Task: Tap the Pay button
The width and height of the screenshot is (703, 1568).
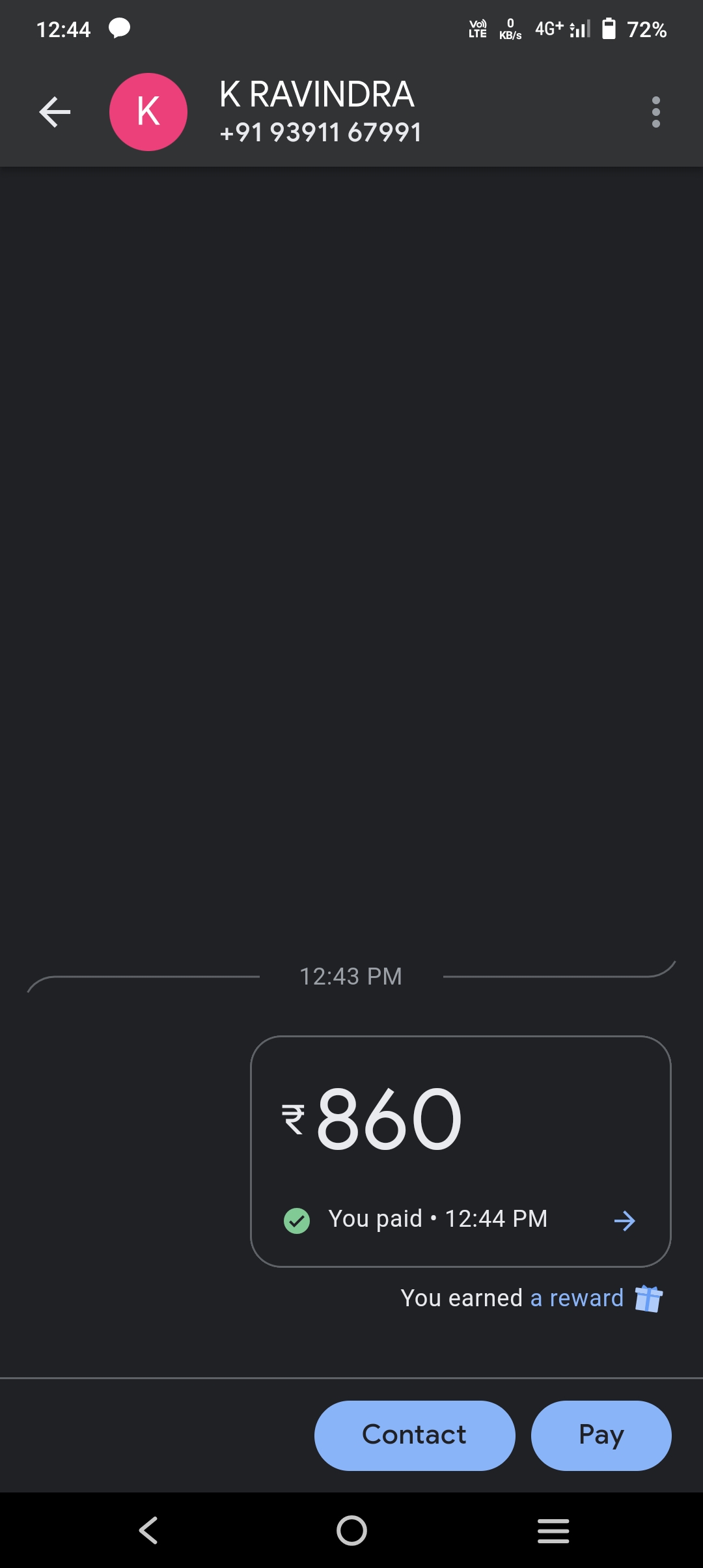Action: tap(601, 1435)
